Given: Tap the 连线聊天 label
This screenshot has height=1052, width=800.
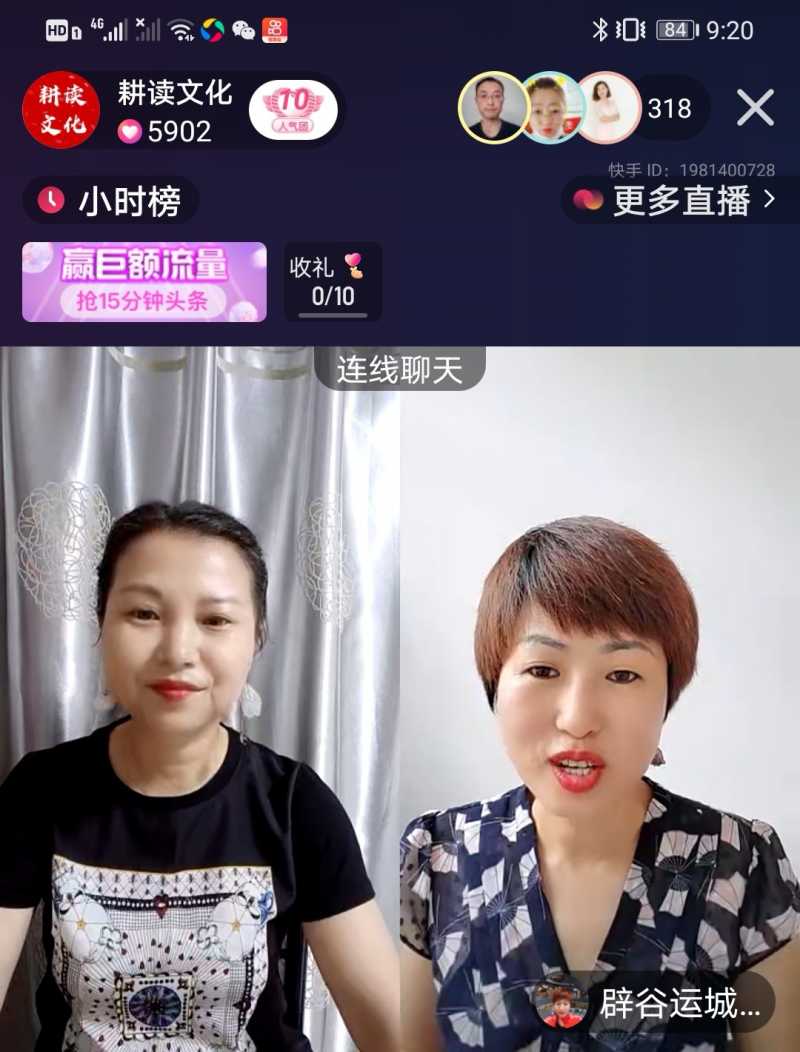Looking at the screenshot, I should pos(399,370).
